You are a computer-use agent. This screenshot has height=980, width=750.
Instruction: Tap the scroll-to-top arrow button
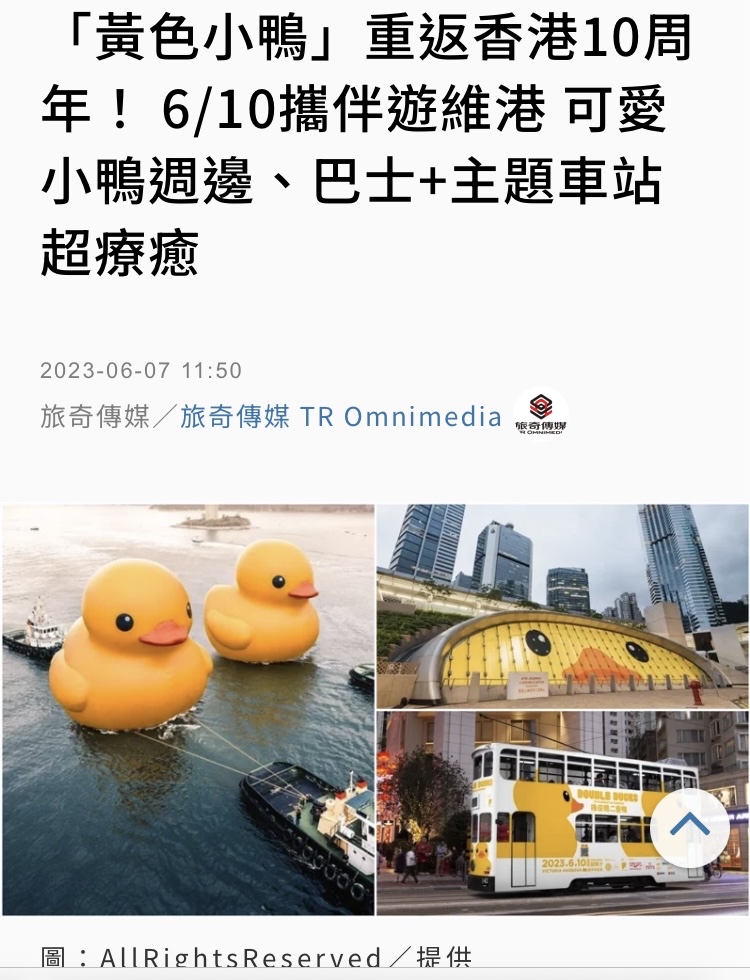[x=689, y=827]
